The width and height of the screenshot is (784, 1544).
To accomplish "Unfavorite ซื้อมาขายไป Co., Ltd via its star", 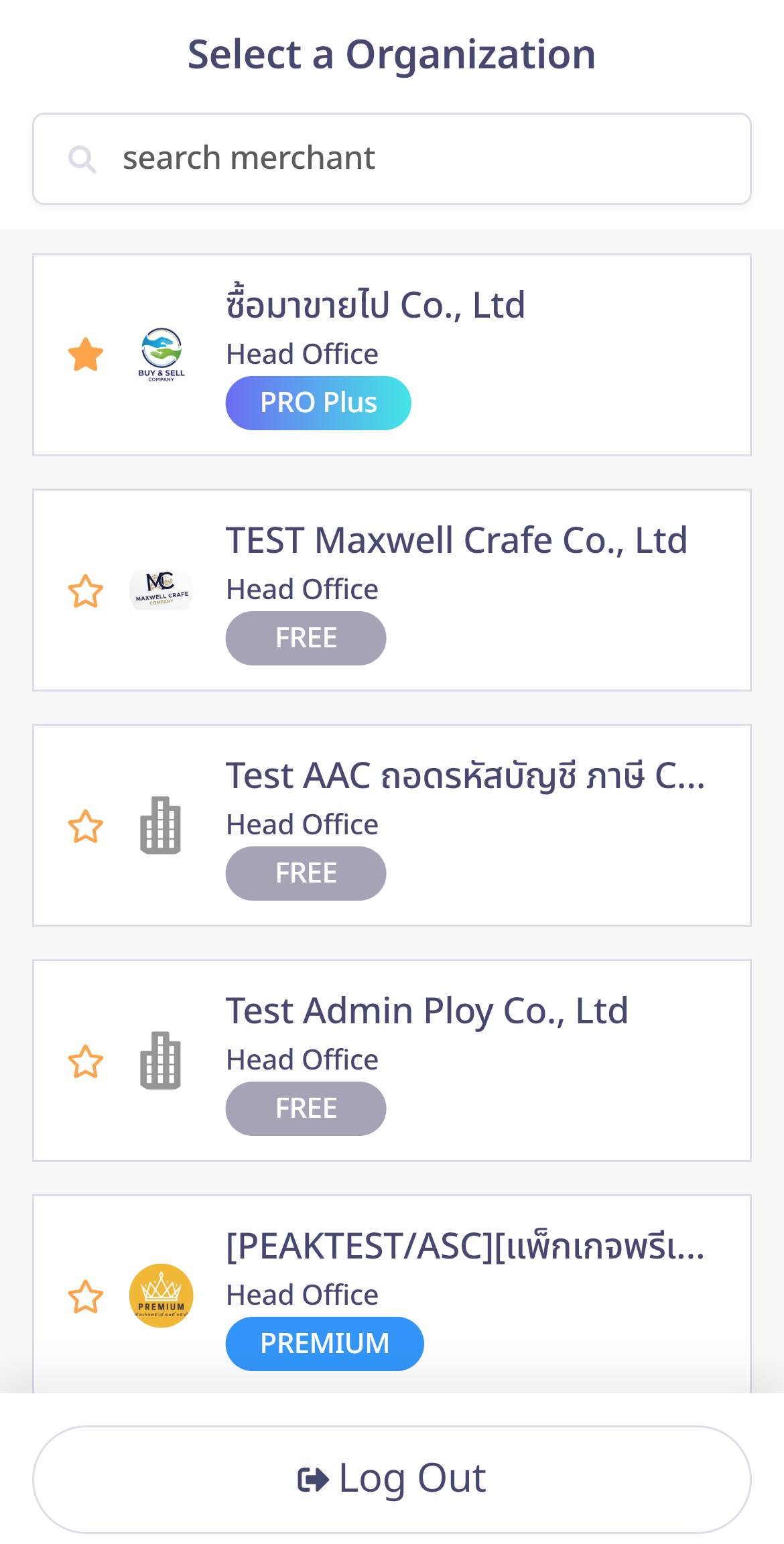I will click(85, 354).
